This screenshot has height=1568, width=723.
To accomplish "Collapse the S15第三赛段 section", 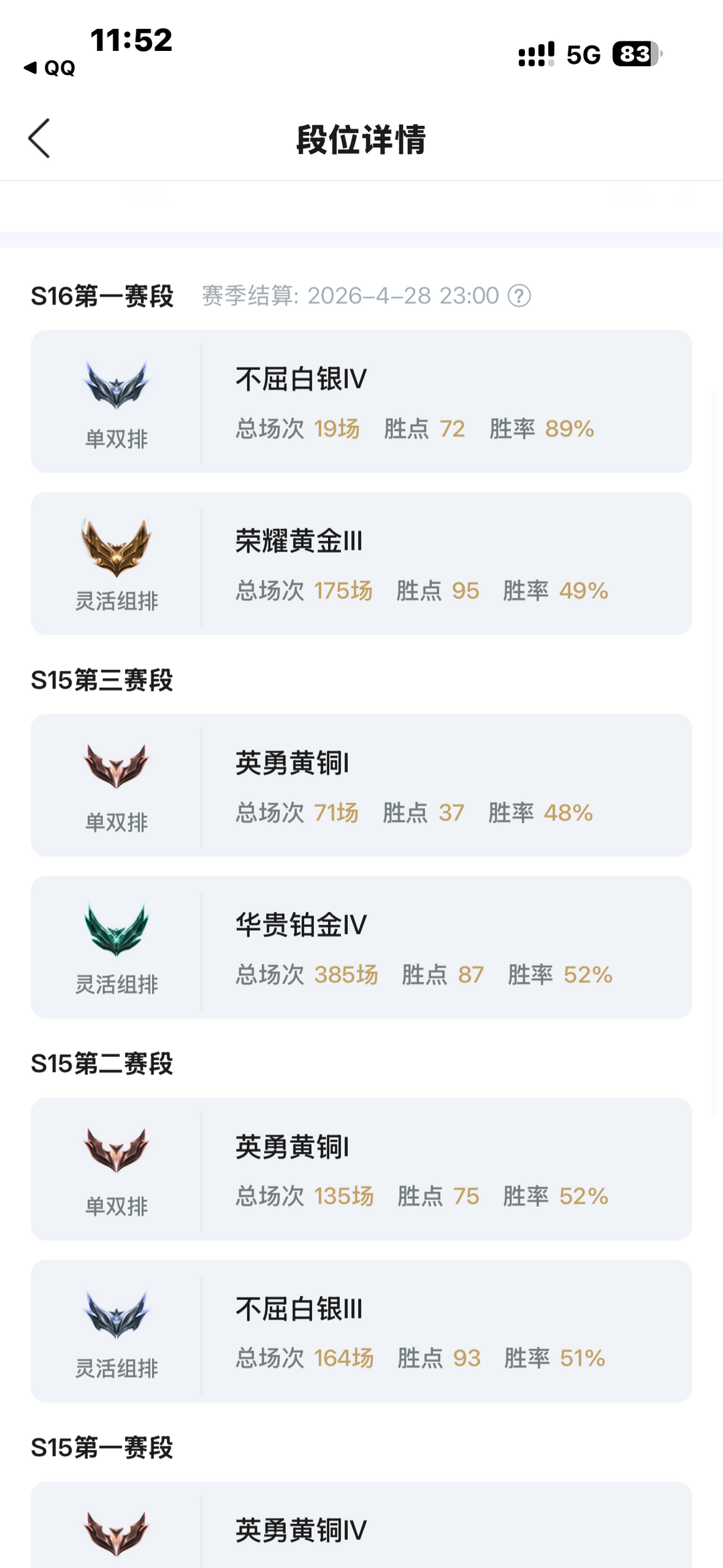I will tap(102, 680).
